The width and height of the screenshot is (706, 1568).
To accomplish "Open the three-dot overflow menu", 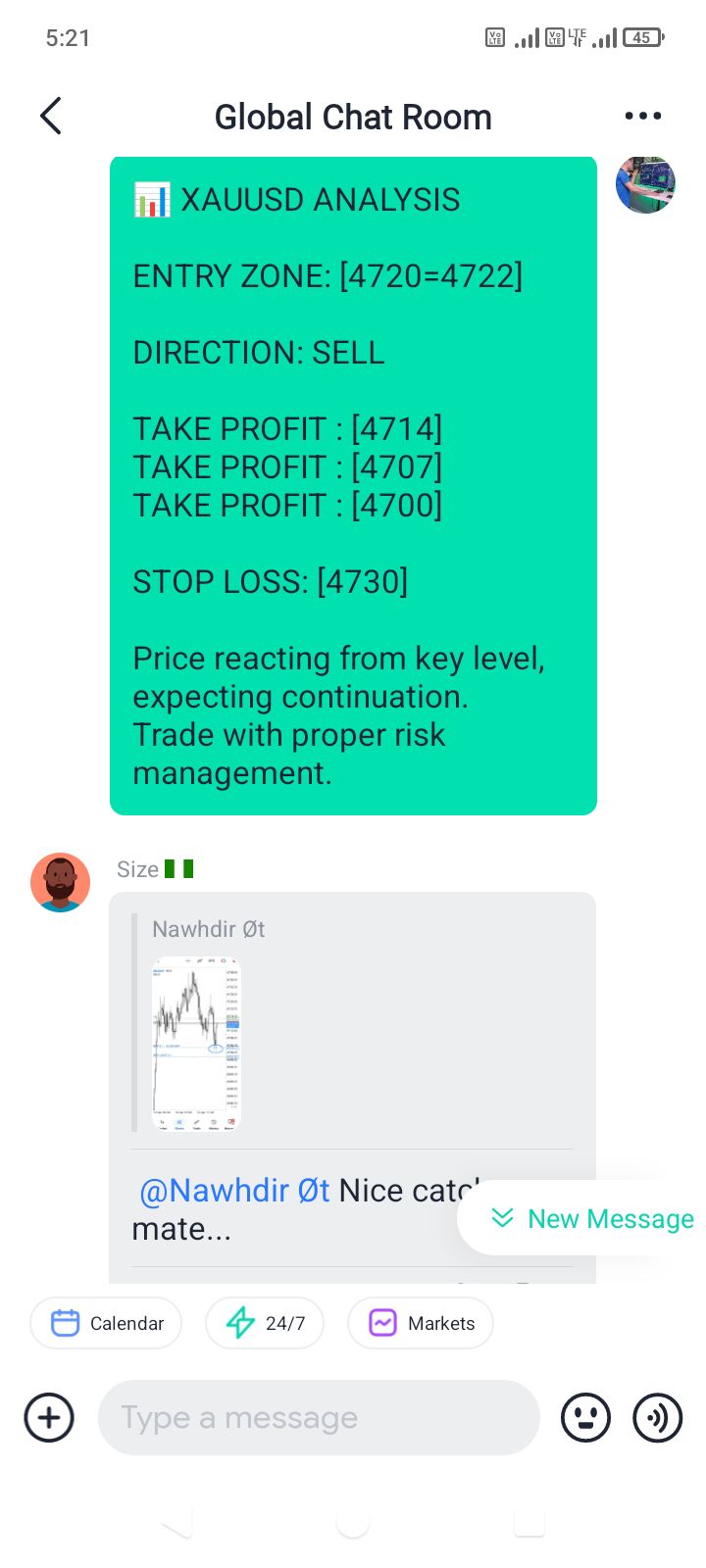I will tap(642, 116).
